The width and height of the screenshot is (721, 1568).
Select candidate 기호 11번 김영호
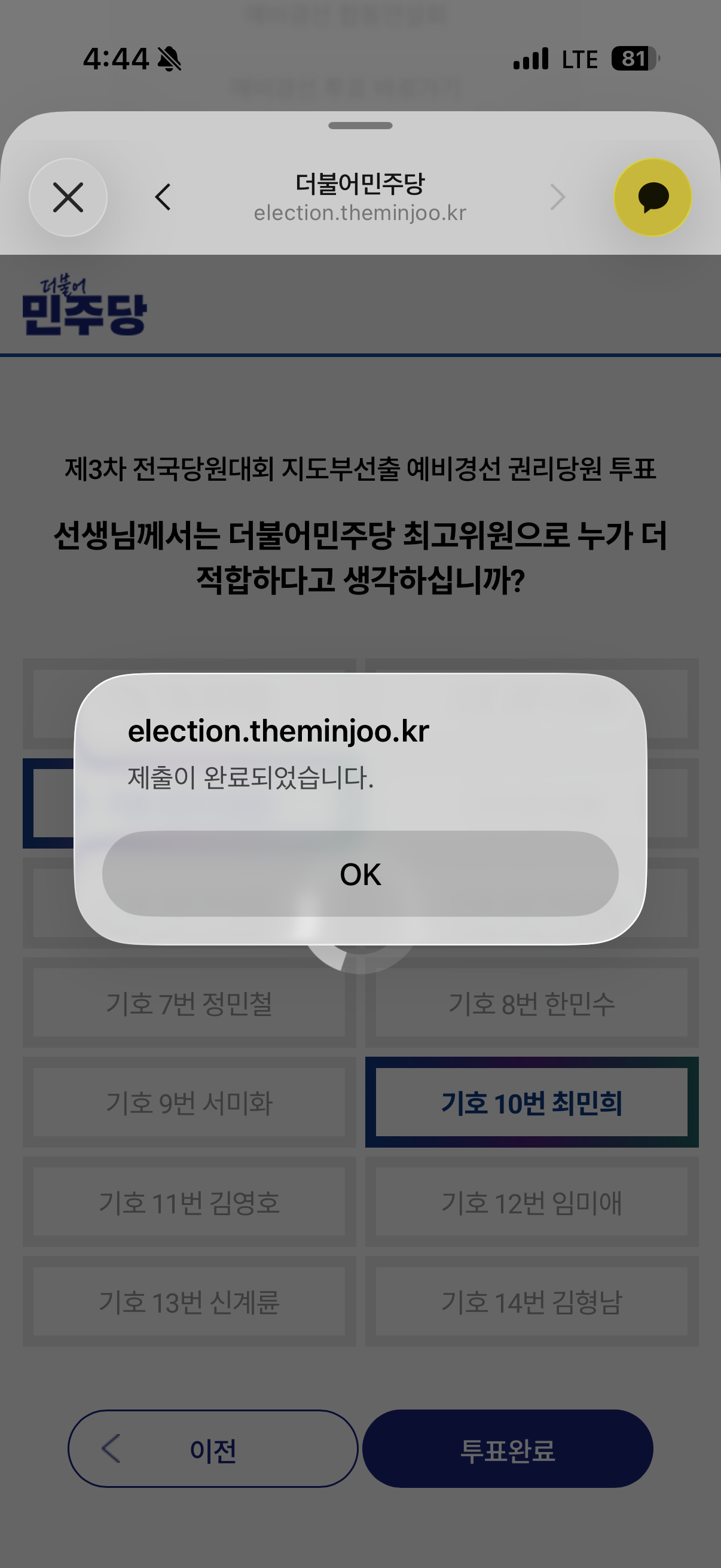coord(190,1202)
